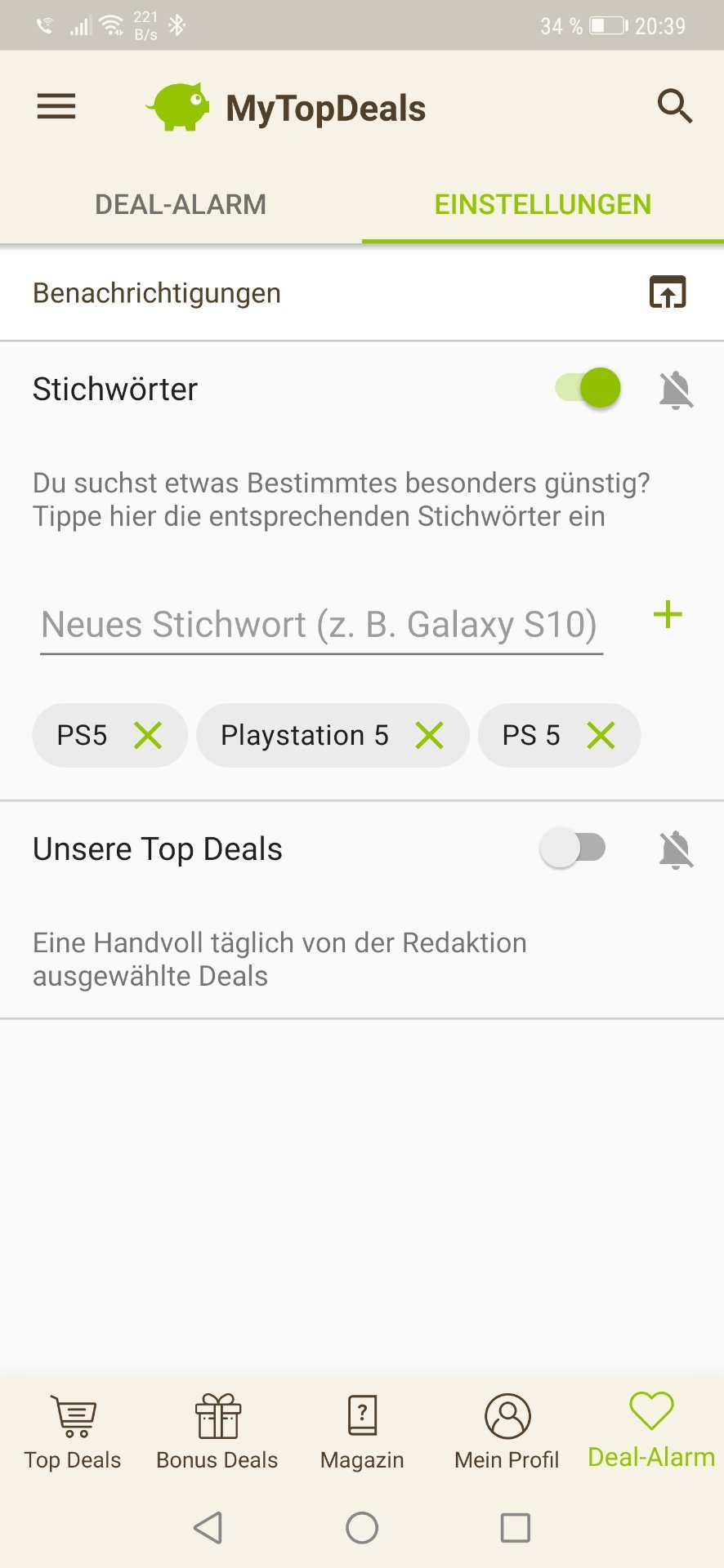
Task: Open the search magnifier
Action: 674,106
